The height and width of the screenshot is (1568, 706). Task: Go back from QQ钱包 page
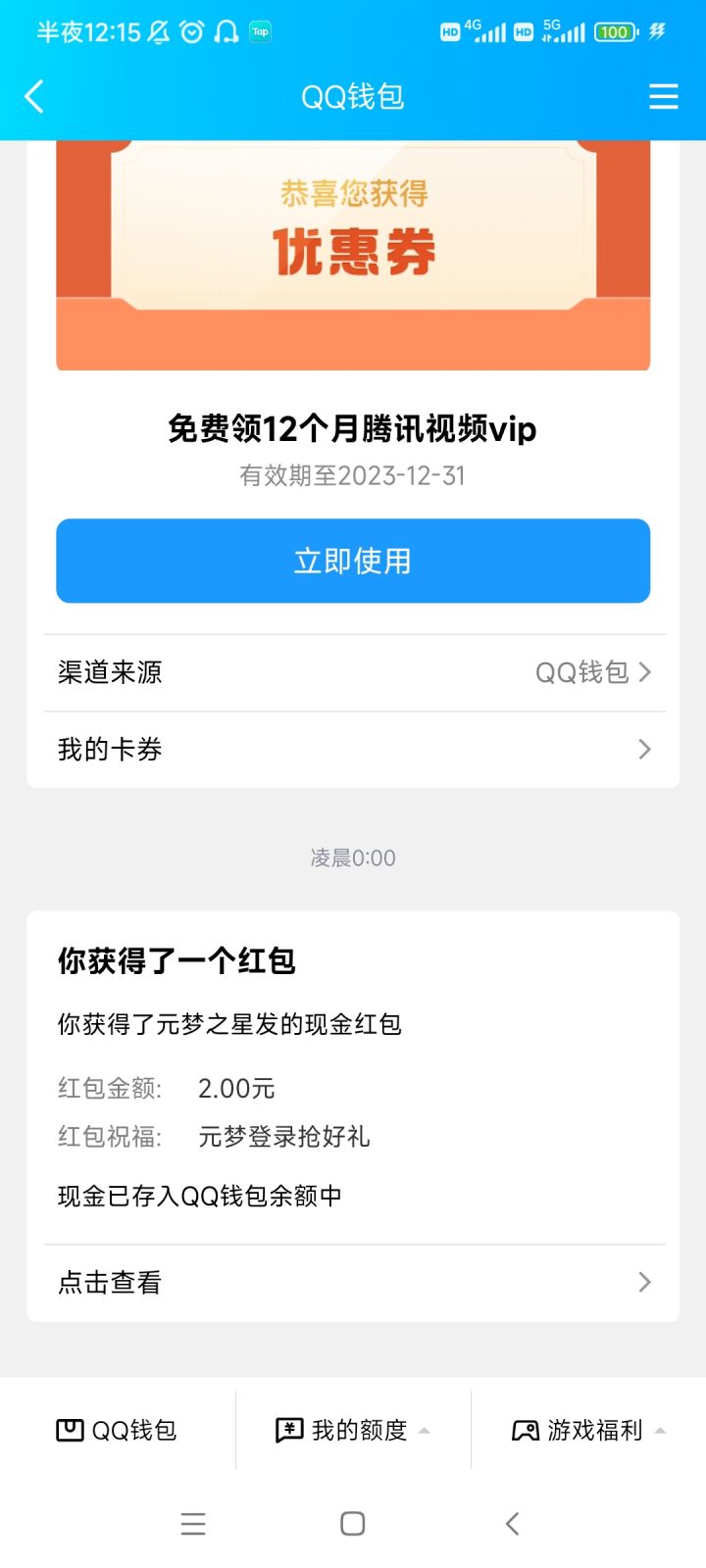coord(34,97)
